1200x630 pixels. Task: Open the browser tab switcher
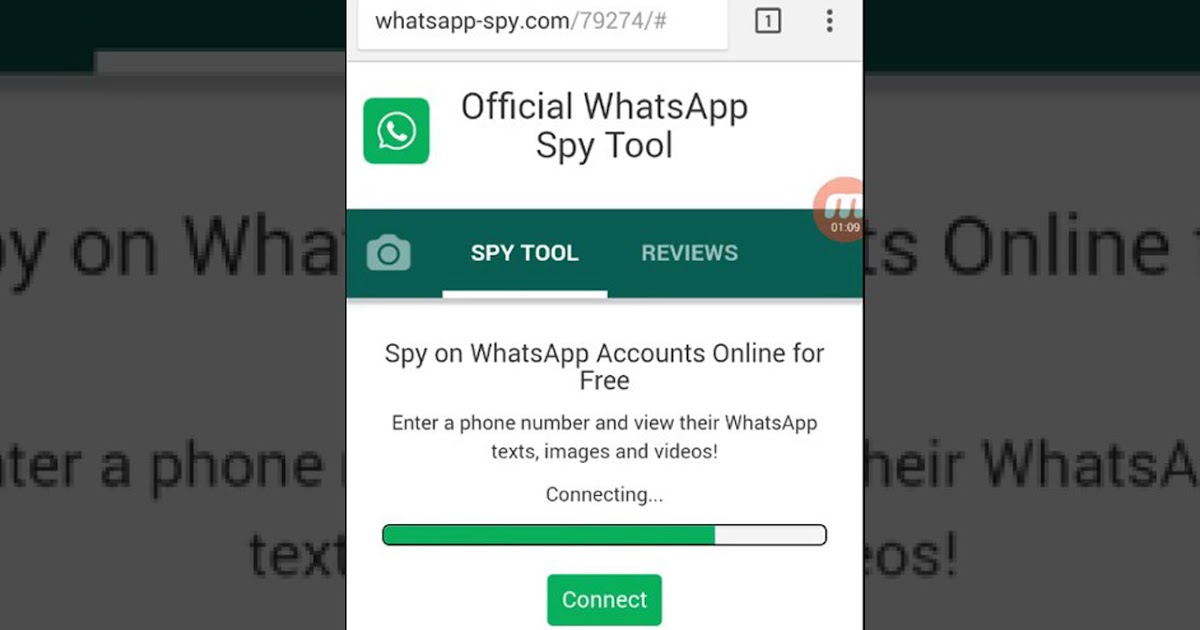click(767, 21)
